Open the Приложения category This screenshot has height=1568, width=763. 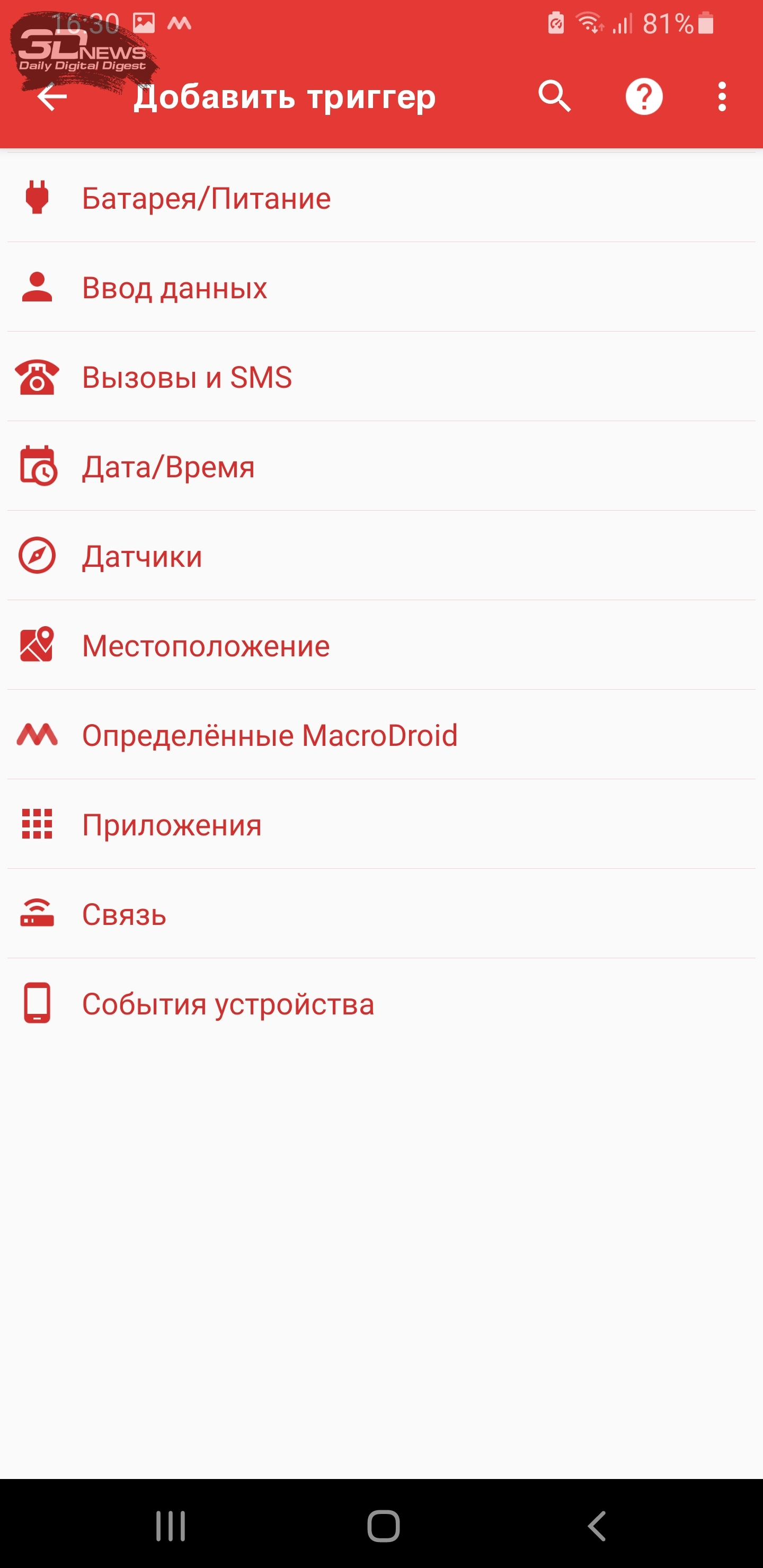[381, 824]
